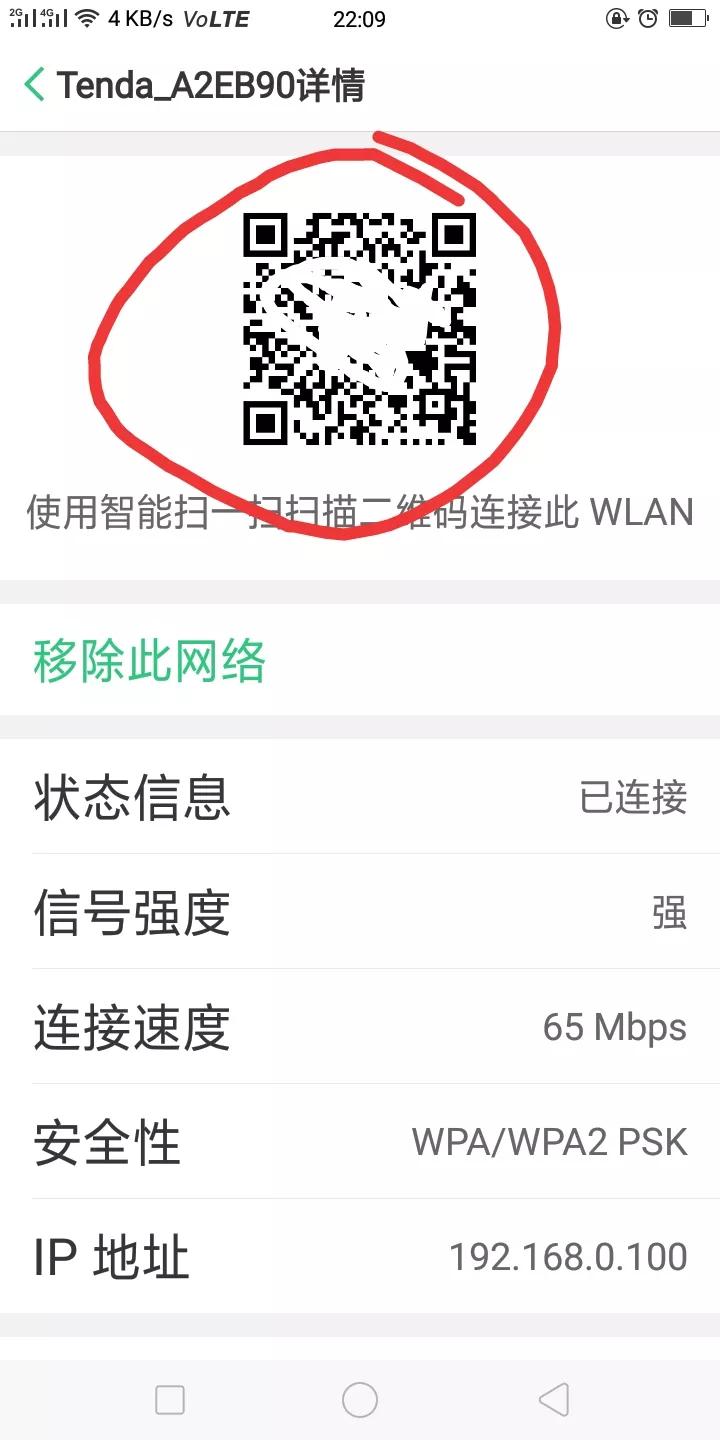Tap 移除此网络 to remove this network
Screen dimensions: 720x1440
click(148, 661)
